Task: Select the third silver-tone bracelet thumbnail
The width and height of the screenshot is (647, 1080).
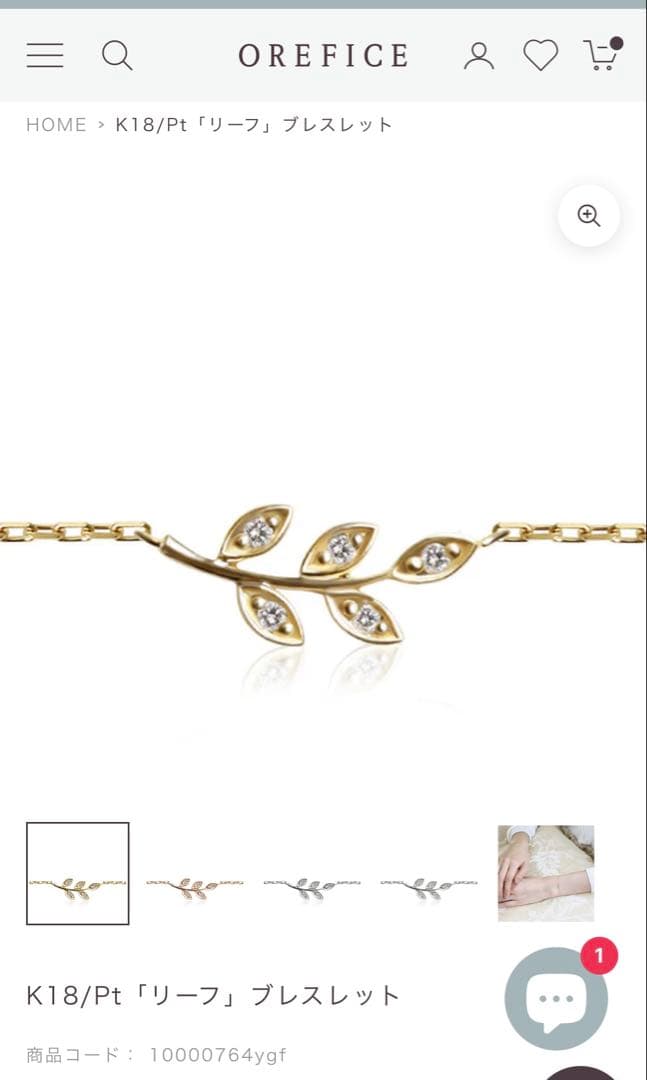Action: pos(312,873)
